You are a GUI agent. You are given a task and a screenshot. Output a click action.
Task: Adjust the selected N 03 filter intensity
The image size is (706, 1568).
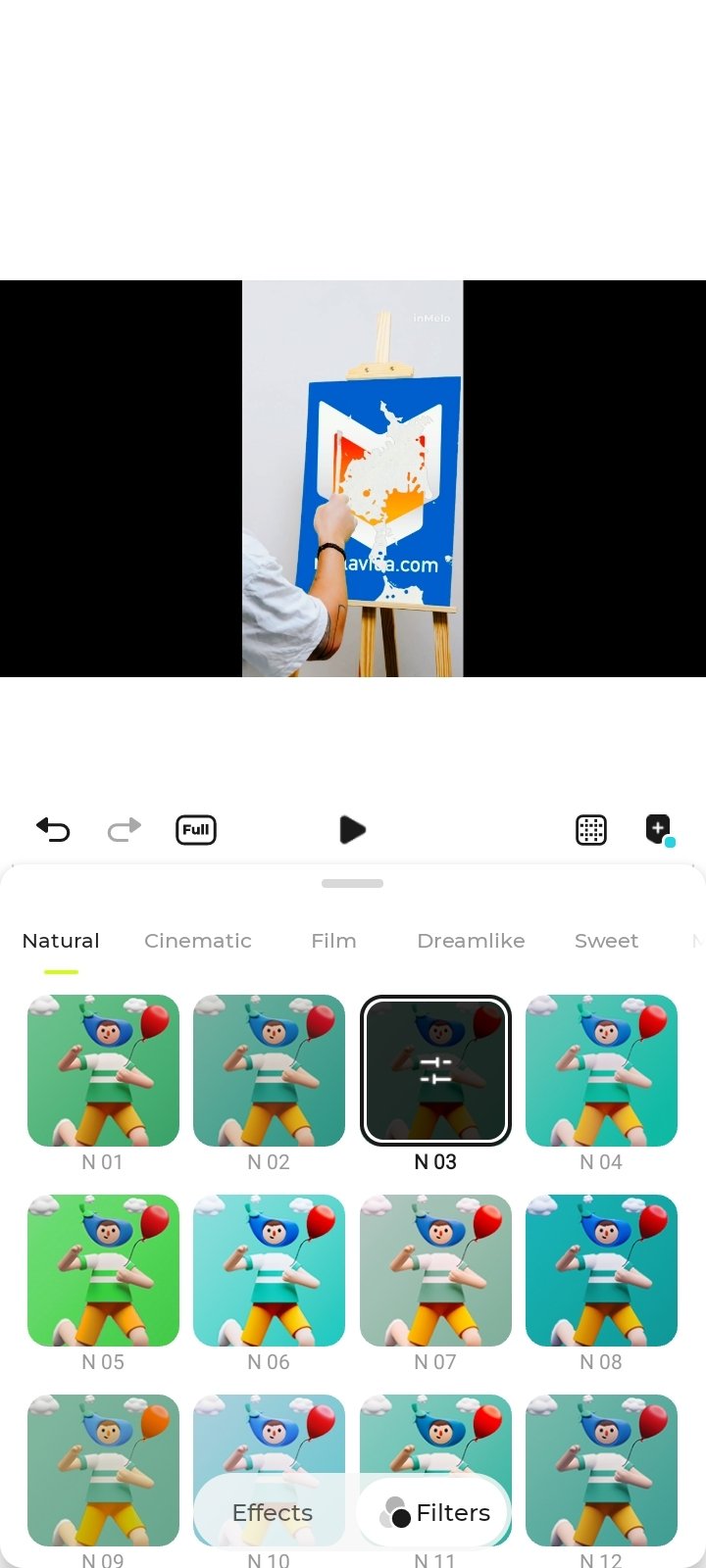coord(435,1070)
